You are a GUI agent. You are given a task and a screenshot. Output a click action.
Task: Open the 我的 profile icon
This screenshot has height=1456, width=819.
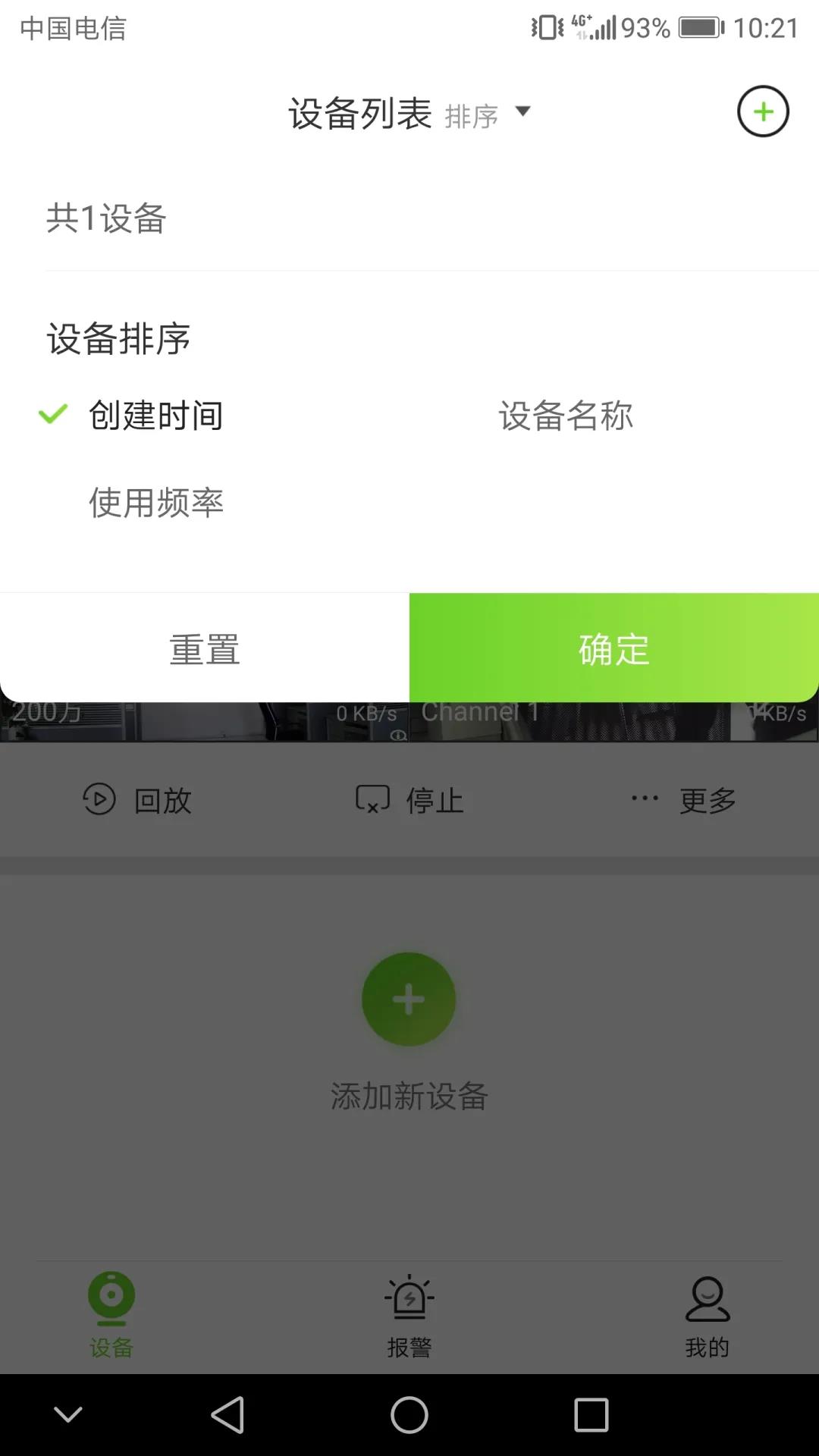pos(707,1293)
